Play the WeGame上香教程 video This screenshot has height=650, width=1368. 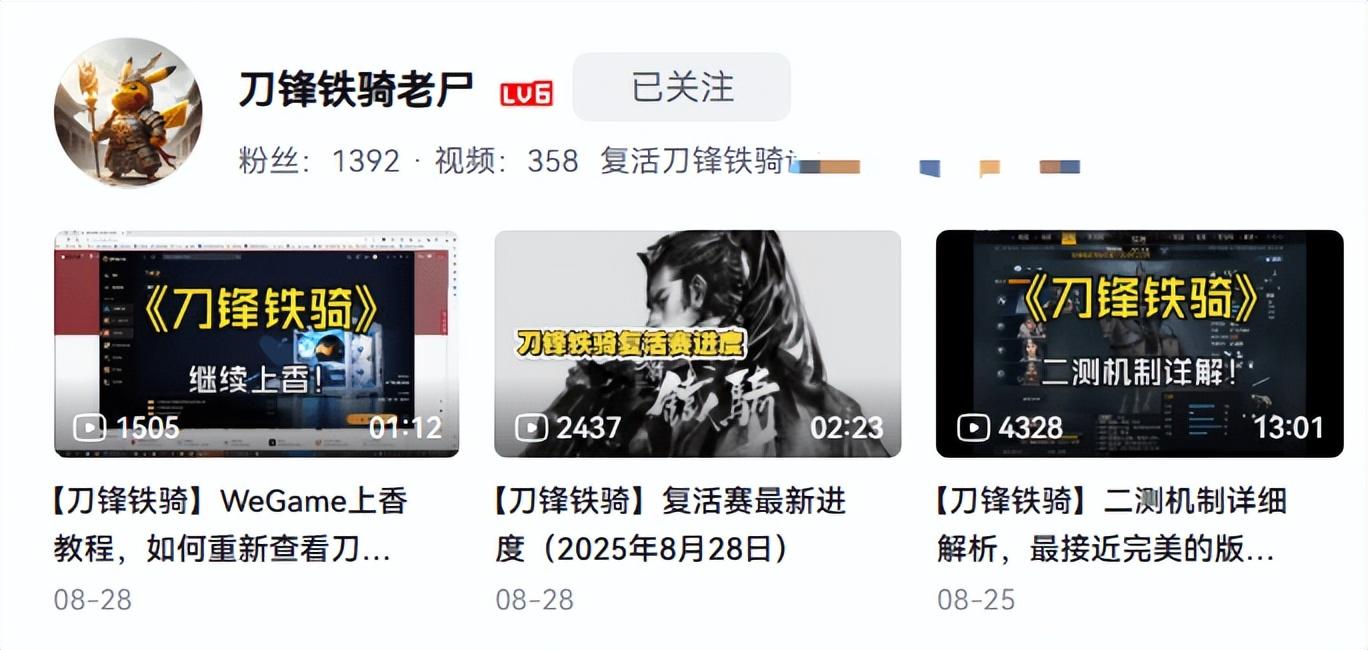point(256,343)
